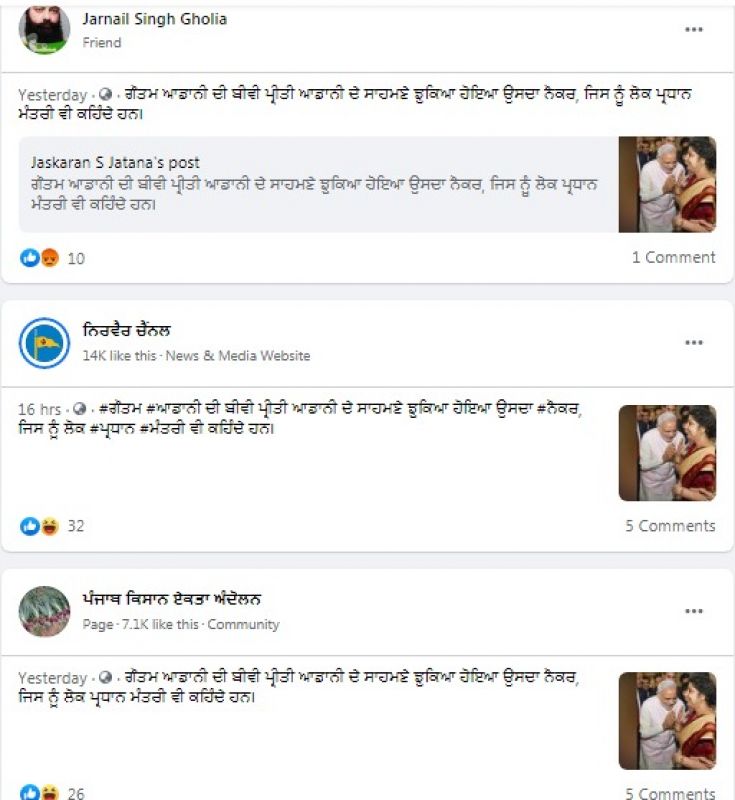See the 32 reactions on ਨਿਰਵੈਰ ਚੈਨਲ post
Image resolution: width=735 pixels, height=800 pixels.
(53, 526)
